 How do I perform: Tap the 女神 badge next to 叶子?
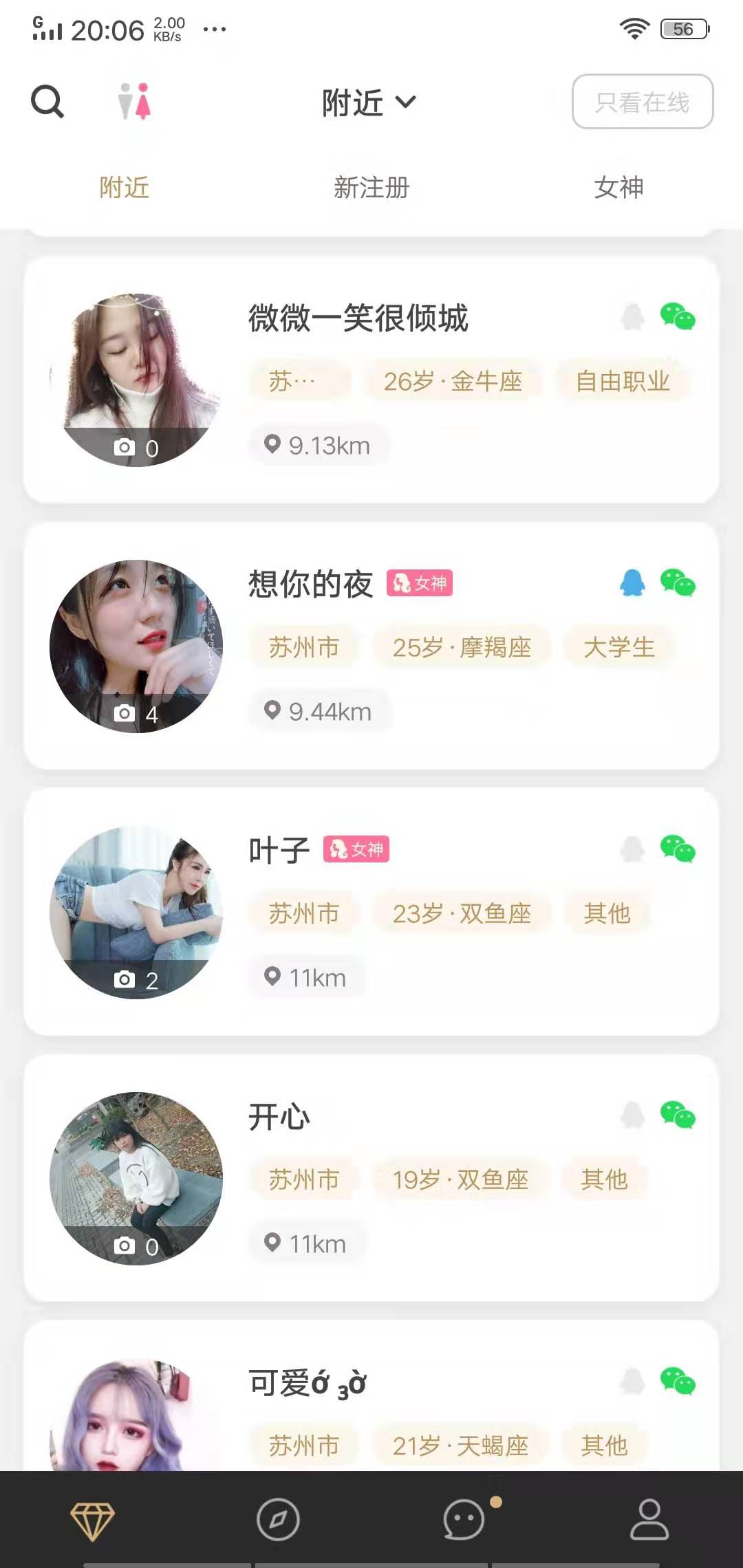coord(356,850)
